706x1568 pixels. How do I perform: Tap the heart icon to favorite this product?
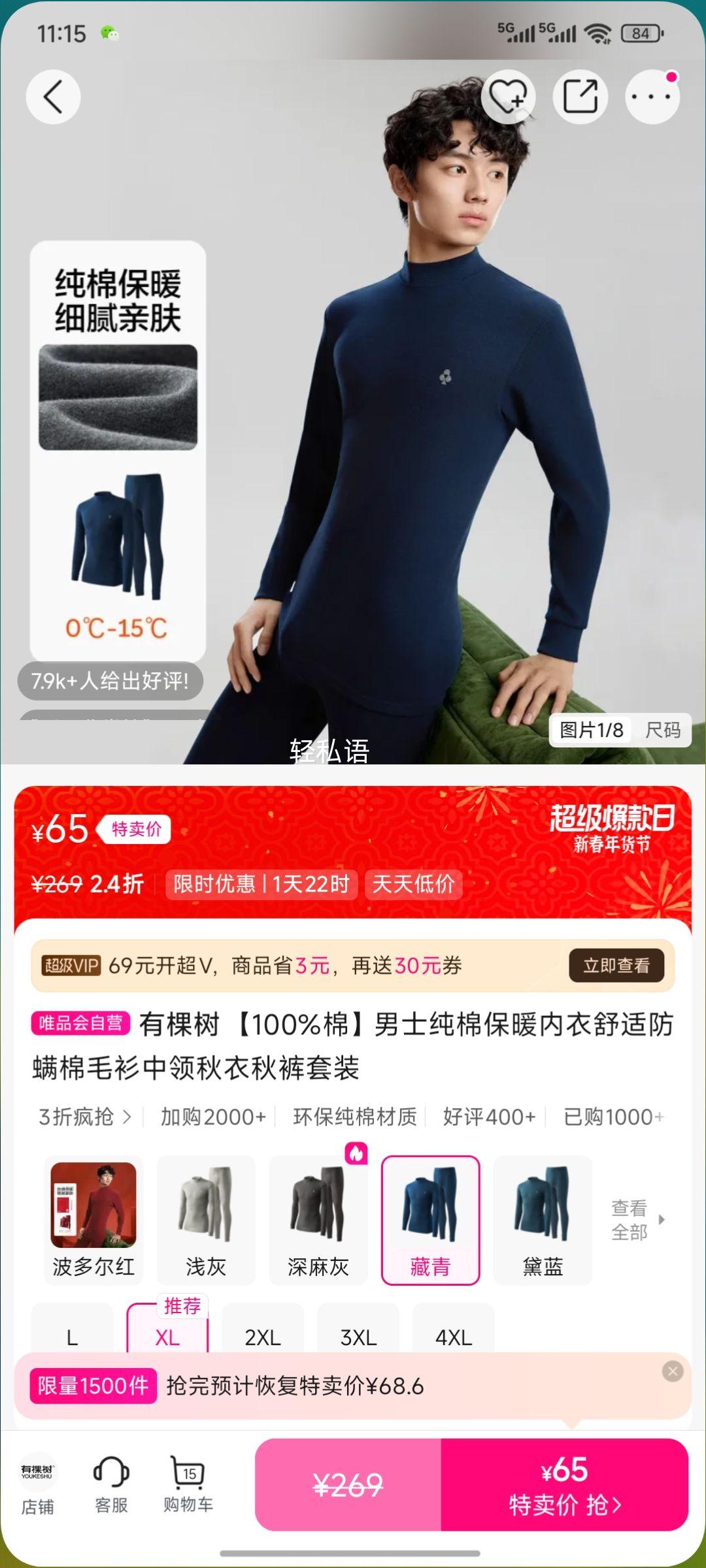tap(509, 95)
